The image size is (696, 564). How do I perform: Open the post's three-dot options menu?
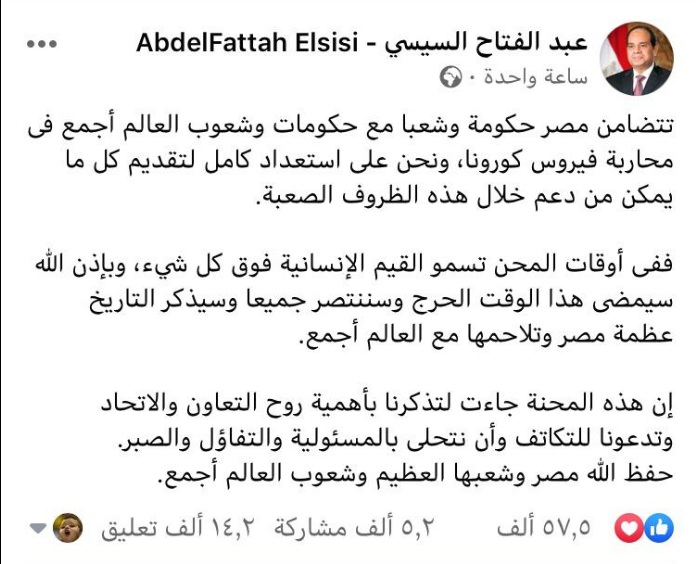coord(44,45)
